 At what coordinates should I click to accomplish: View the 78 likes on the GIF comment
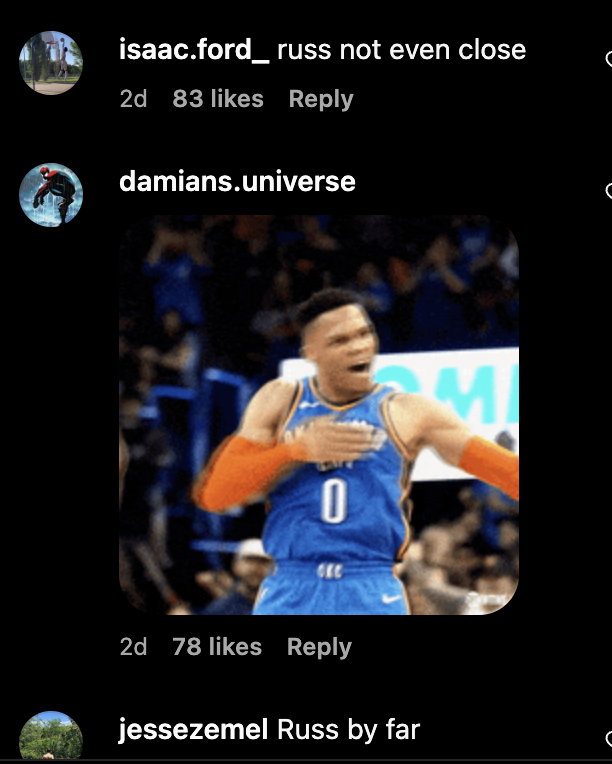pyautogui.click(x=217, y=647)
